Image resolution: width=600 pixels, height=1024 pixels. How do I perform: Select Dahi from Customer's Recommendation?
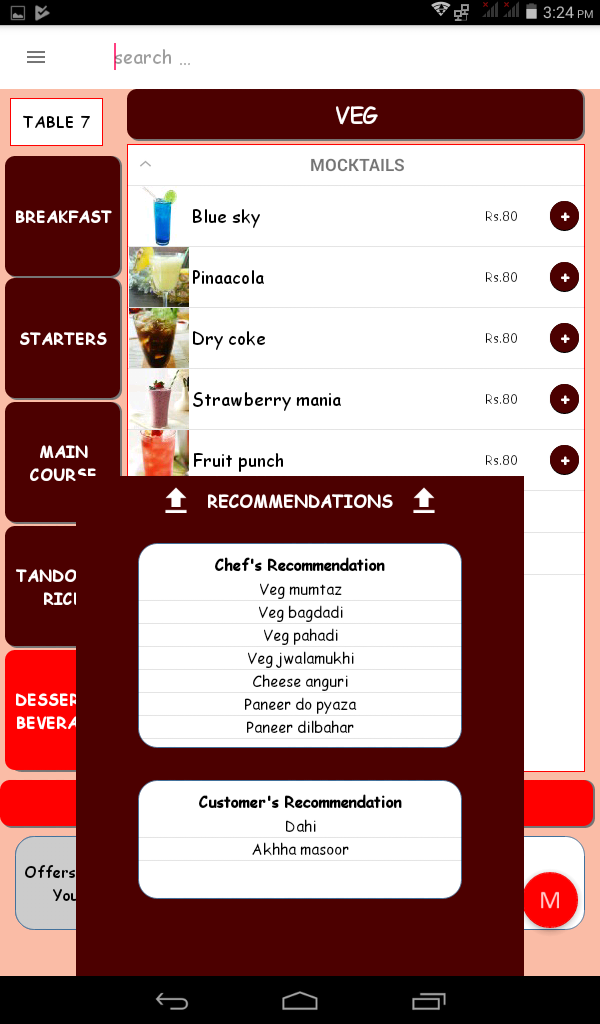[300, 827]
